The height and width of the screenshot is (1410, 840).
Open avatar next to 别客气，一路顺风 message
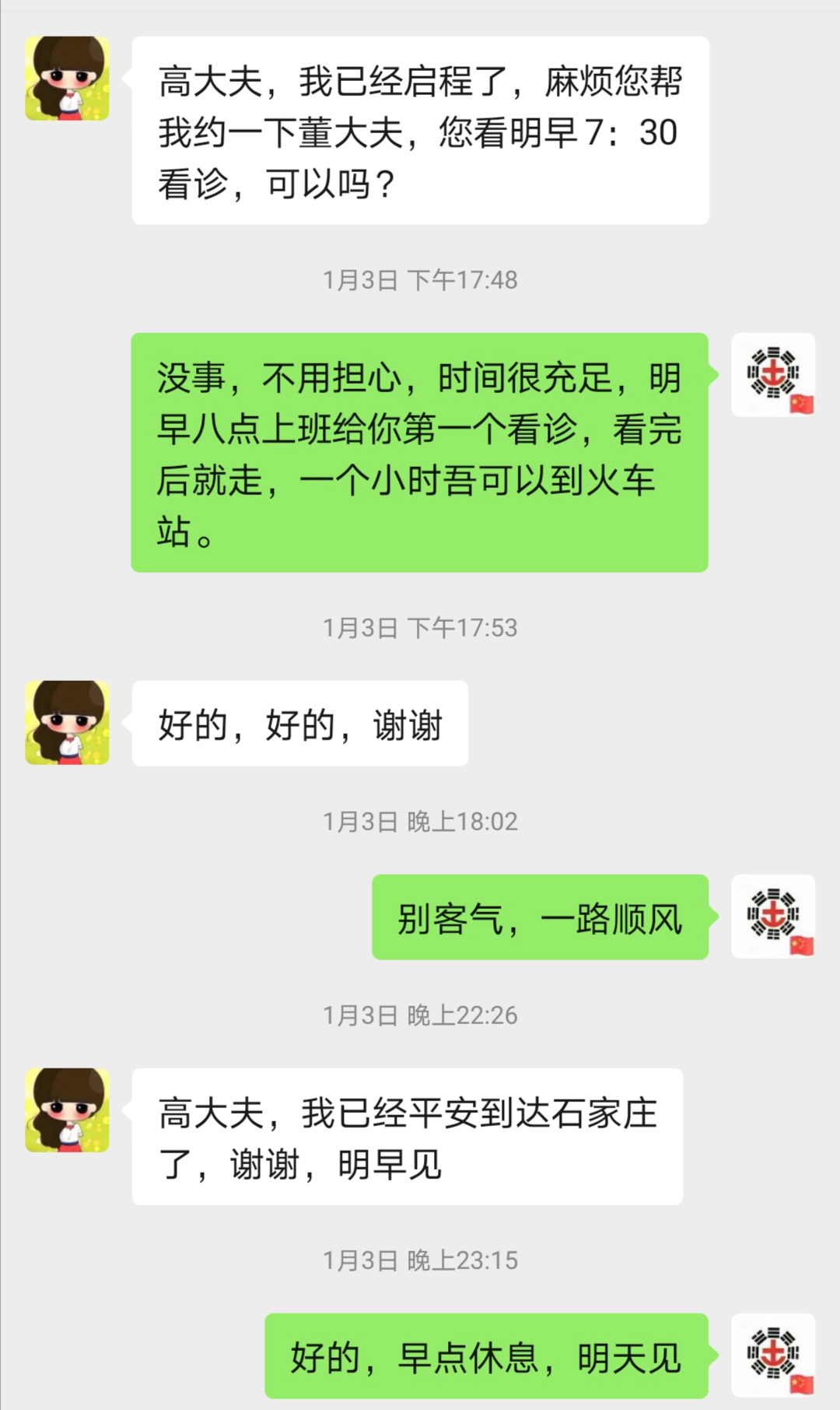pos(773,917)
